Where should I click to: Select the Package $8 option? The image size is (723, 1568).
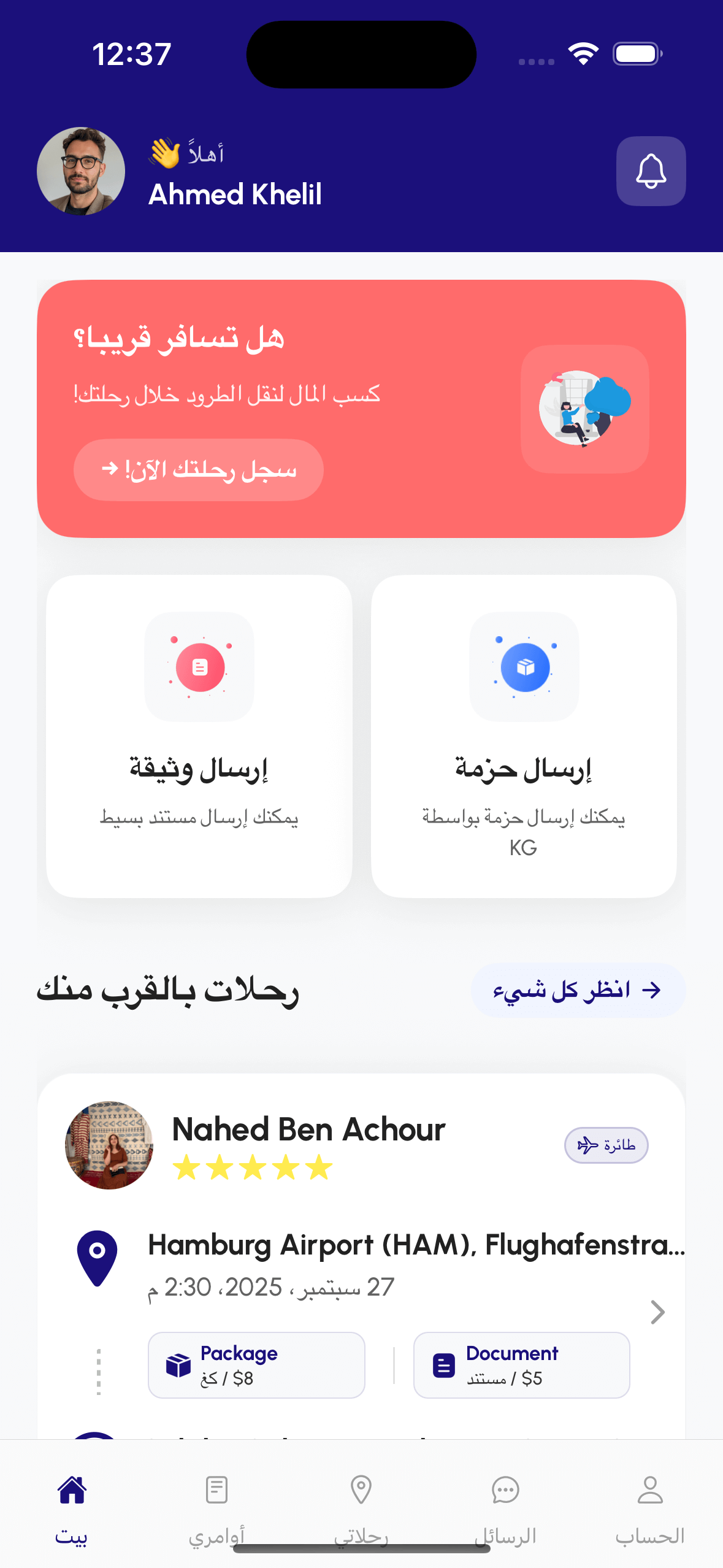pos(256,1365)
